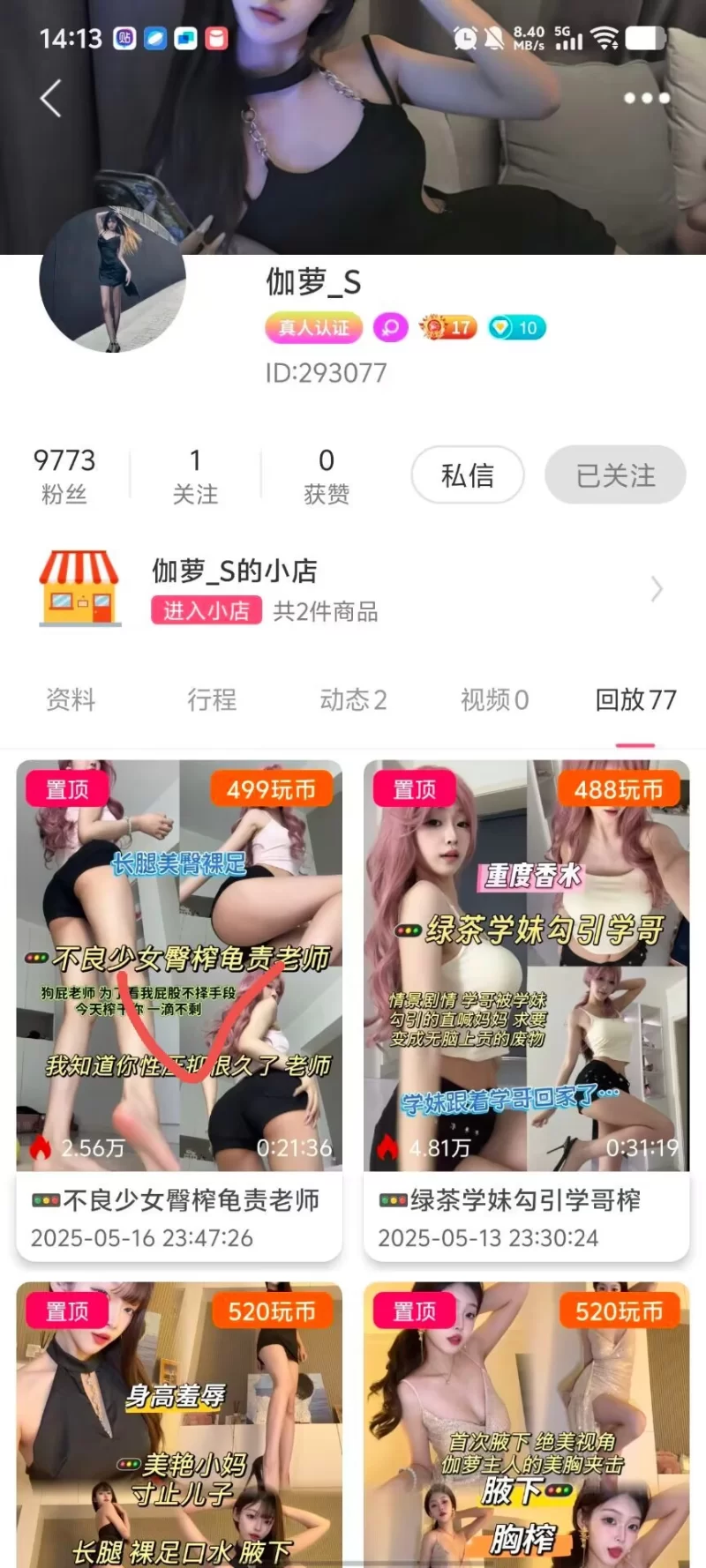Send a private message via 私信
The height and width of the screenshot is (1568, 706).
pos(468,475)
